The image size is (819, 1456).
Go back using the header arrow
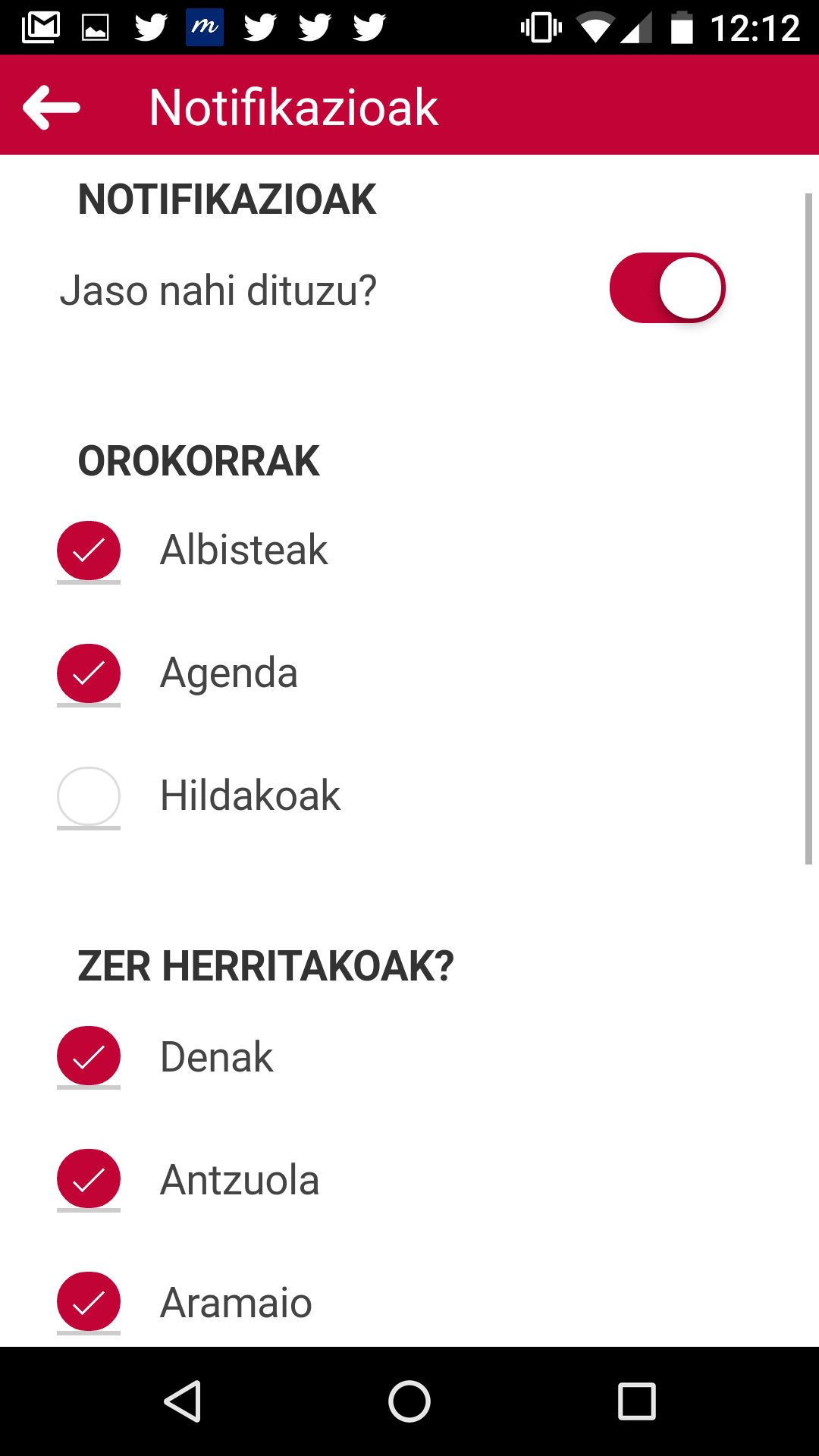click(52, 107)
